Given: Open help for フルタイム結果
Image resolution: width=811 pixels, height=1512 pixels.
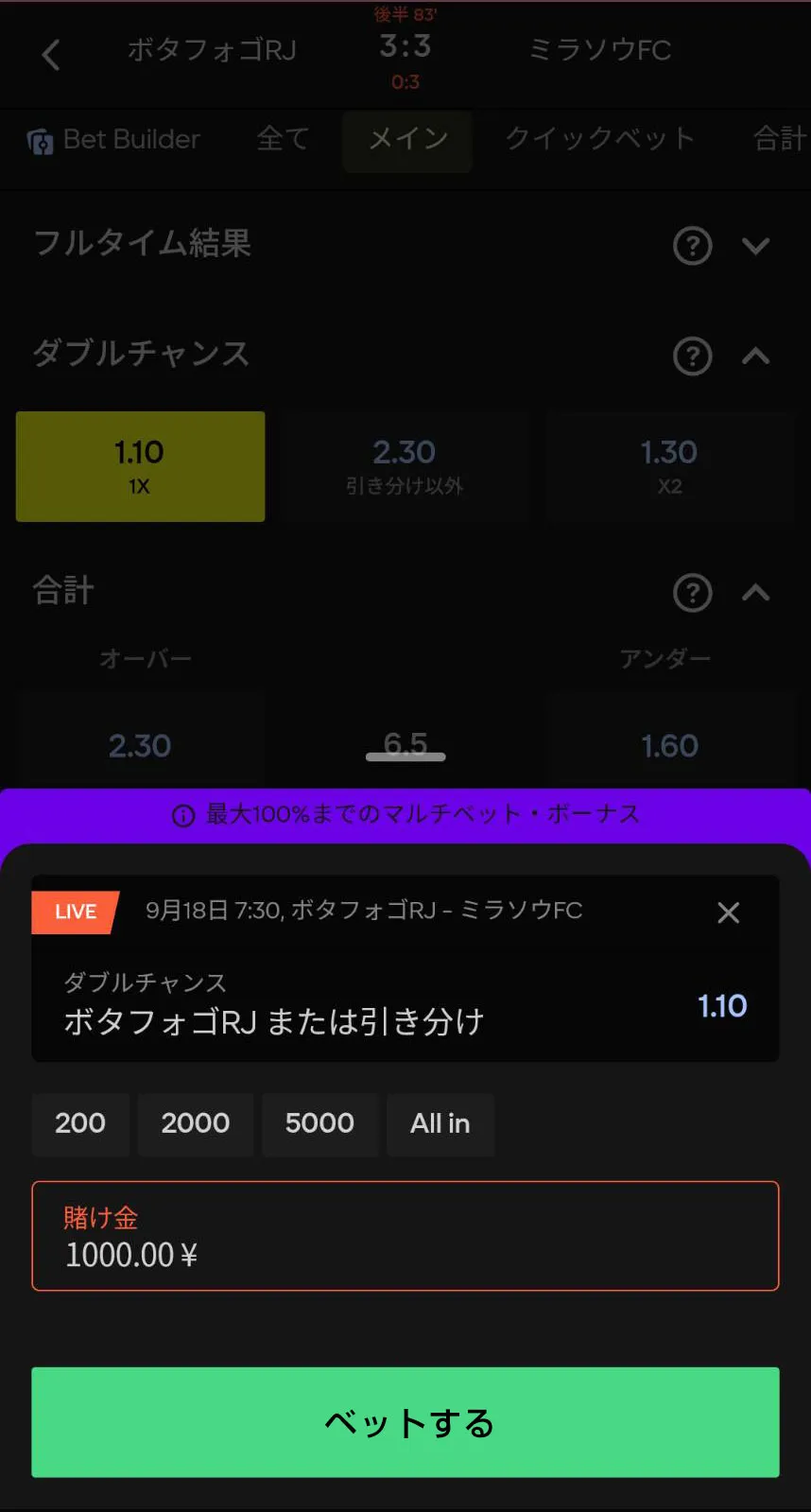Looking at the screenshot, I should tap(692, 246).
